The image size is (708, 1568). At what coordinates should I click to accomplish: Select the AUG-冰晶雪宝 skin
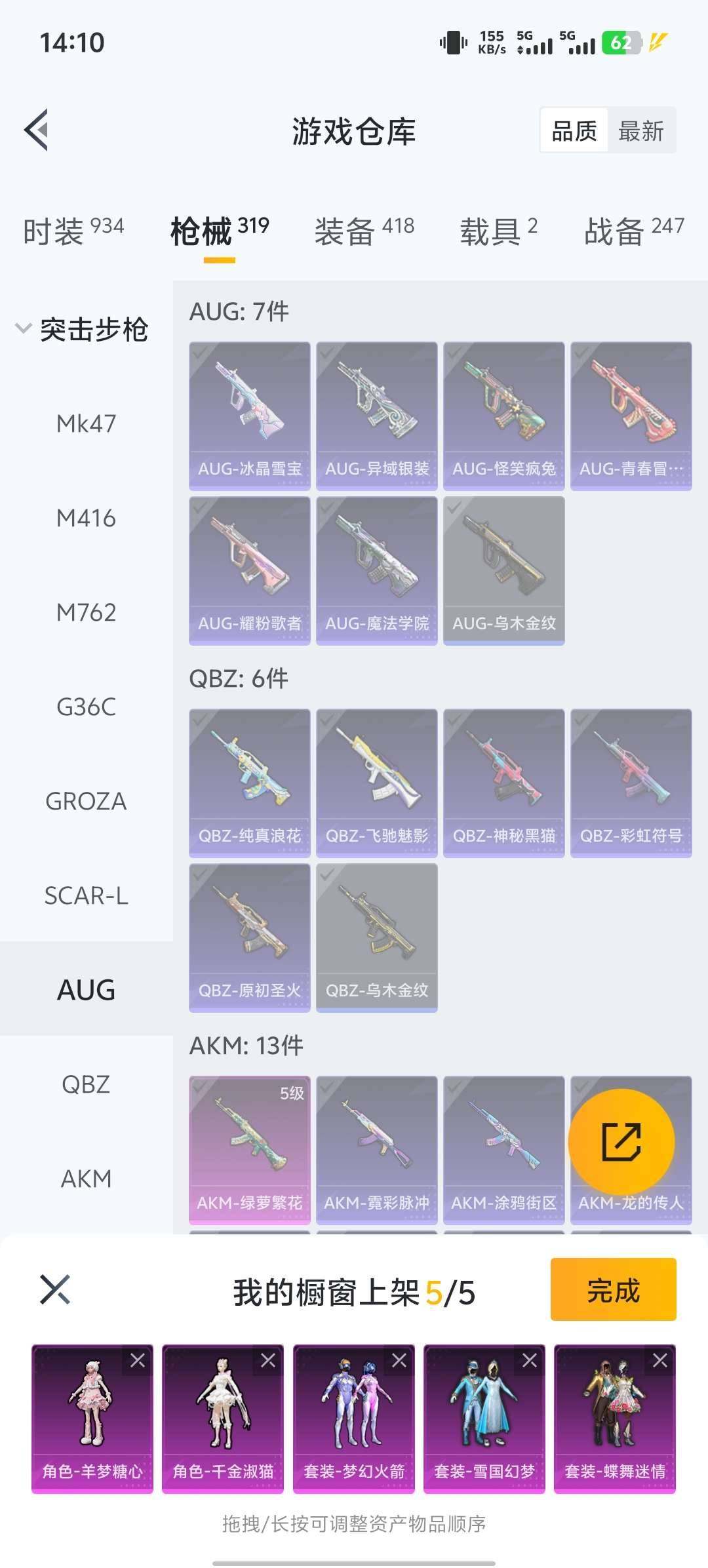click(250, 416)
